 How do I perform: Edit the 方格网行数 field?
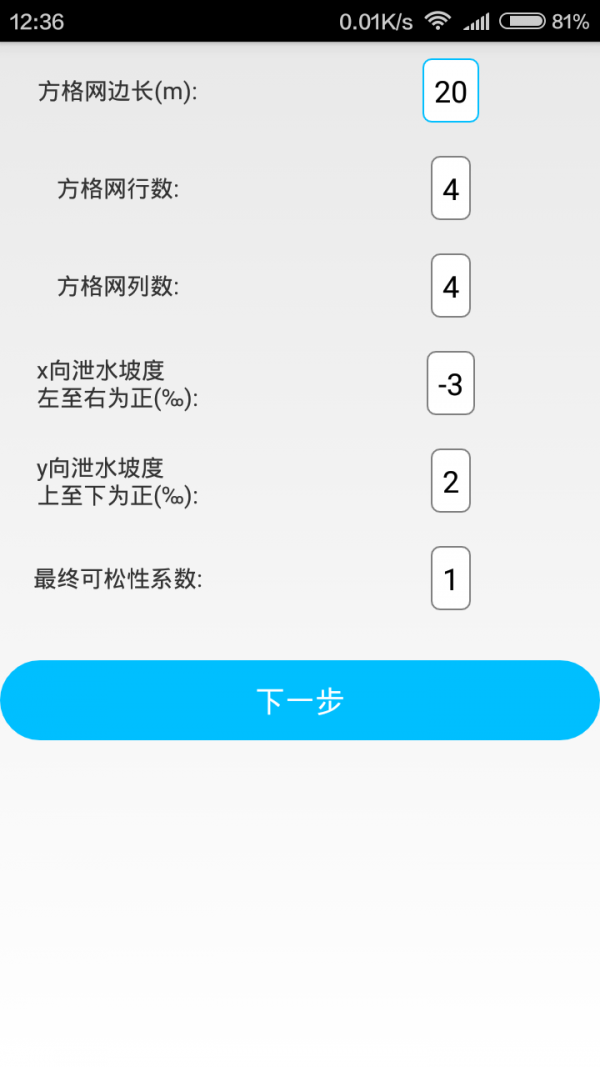point(450,188)
